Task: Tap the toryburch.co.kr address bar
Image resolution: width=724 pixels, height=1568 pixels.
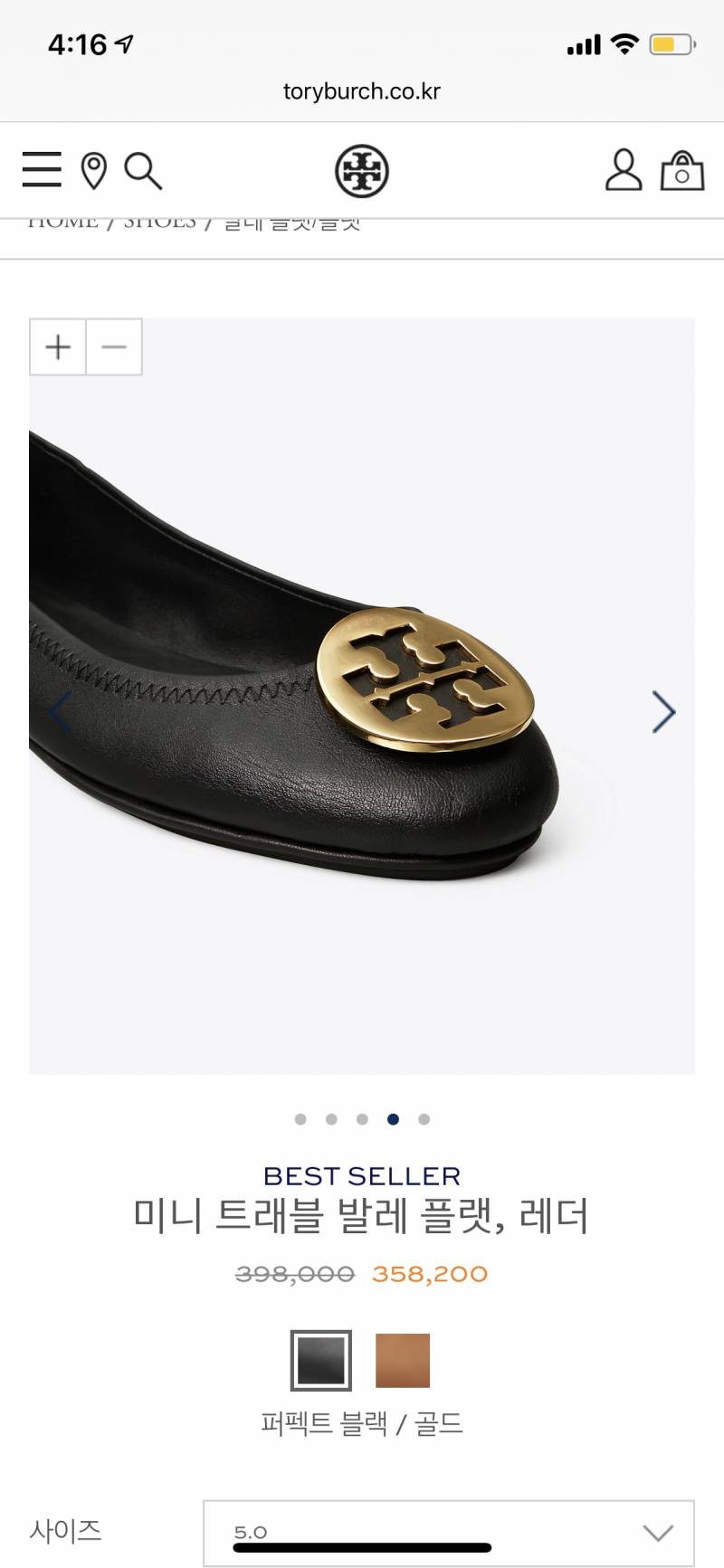Action: click(362, 91)
